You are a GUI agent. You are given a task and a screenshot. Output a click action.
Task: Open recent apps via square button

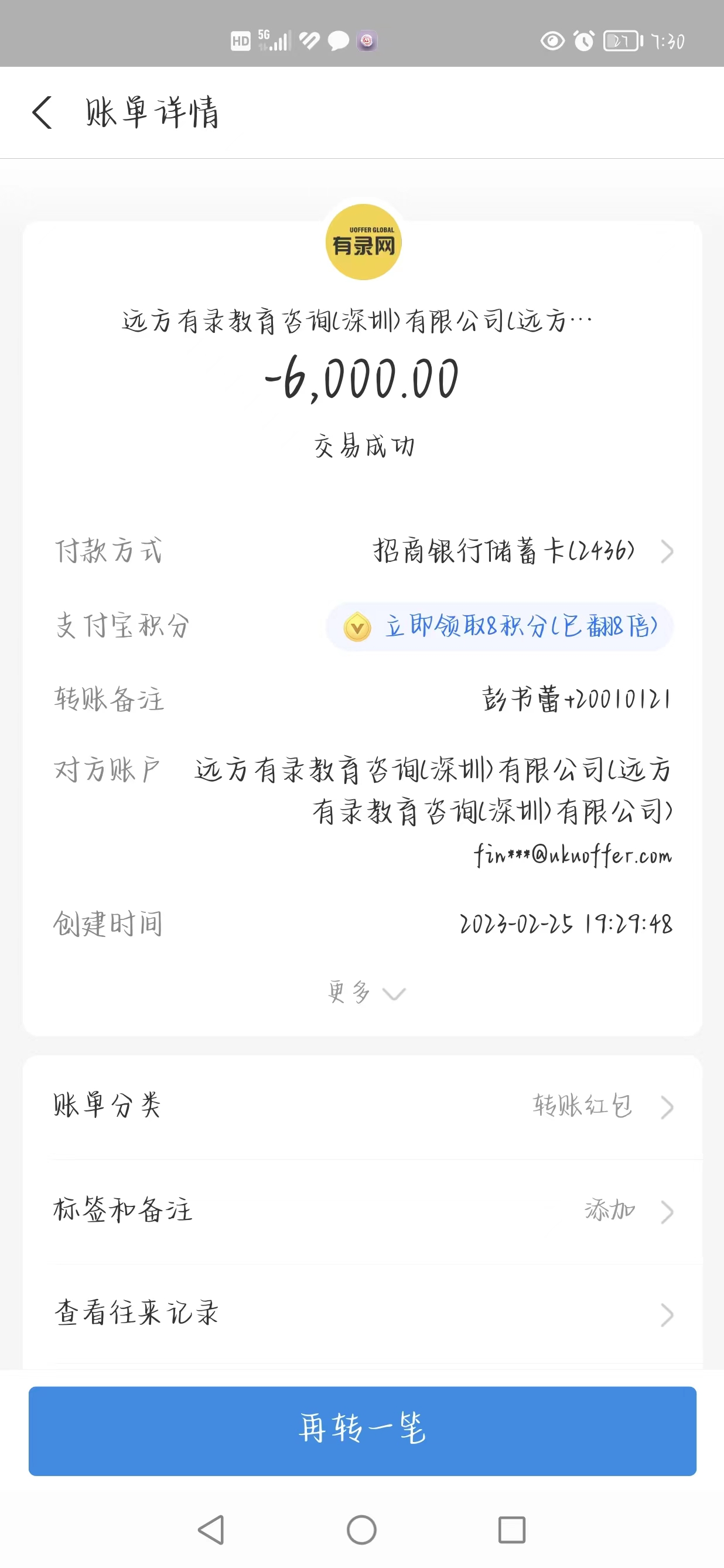pos(512,1530)
